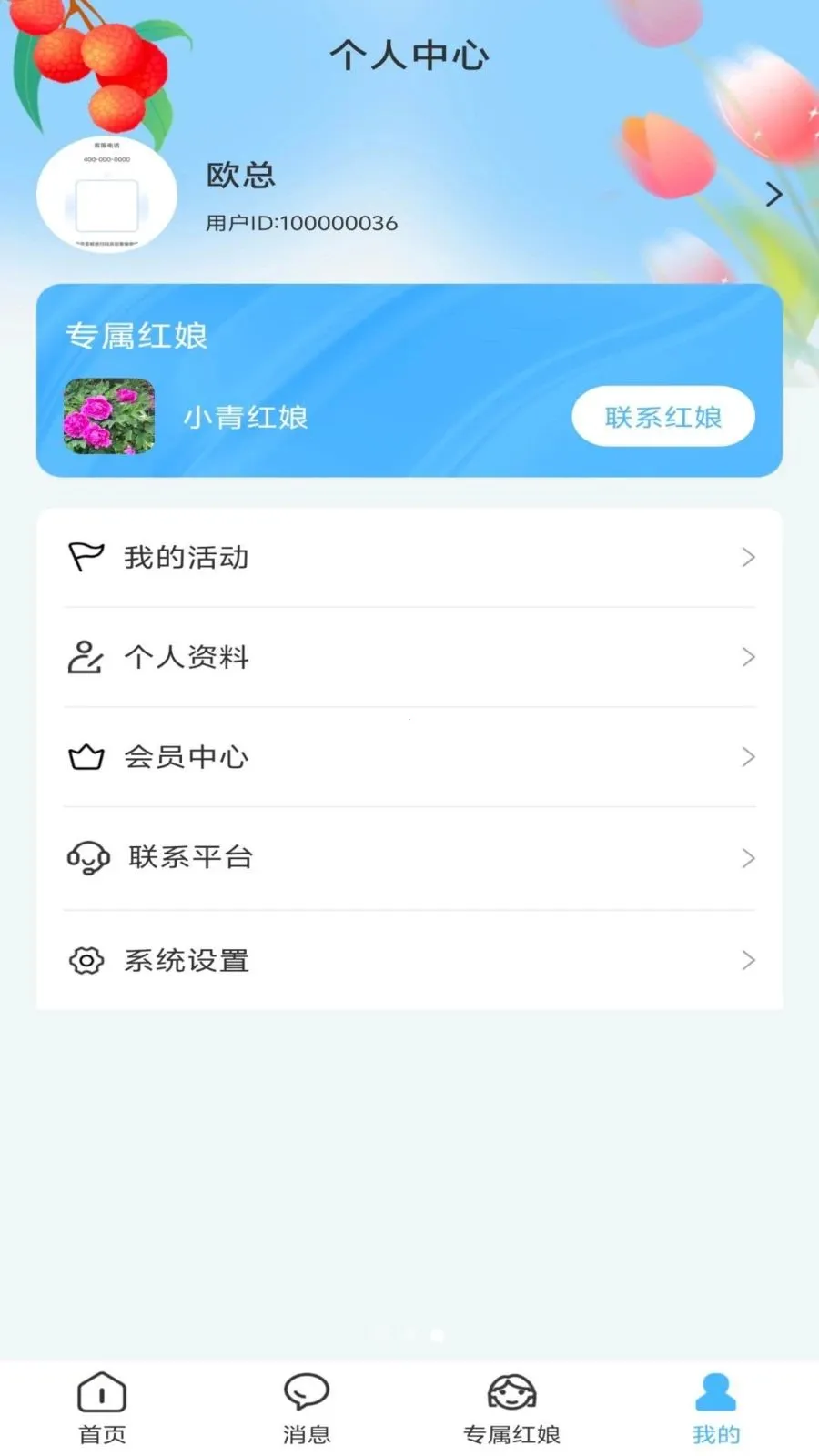Open 我的活动 using its chevron
819x1456 pixels.
tap(746, 558)
